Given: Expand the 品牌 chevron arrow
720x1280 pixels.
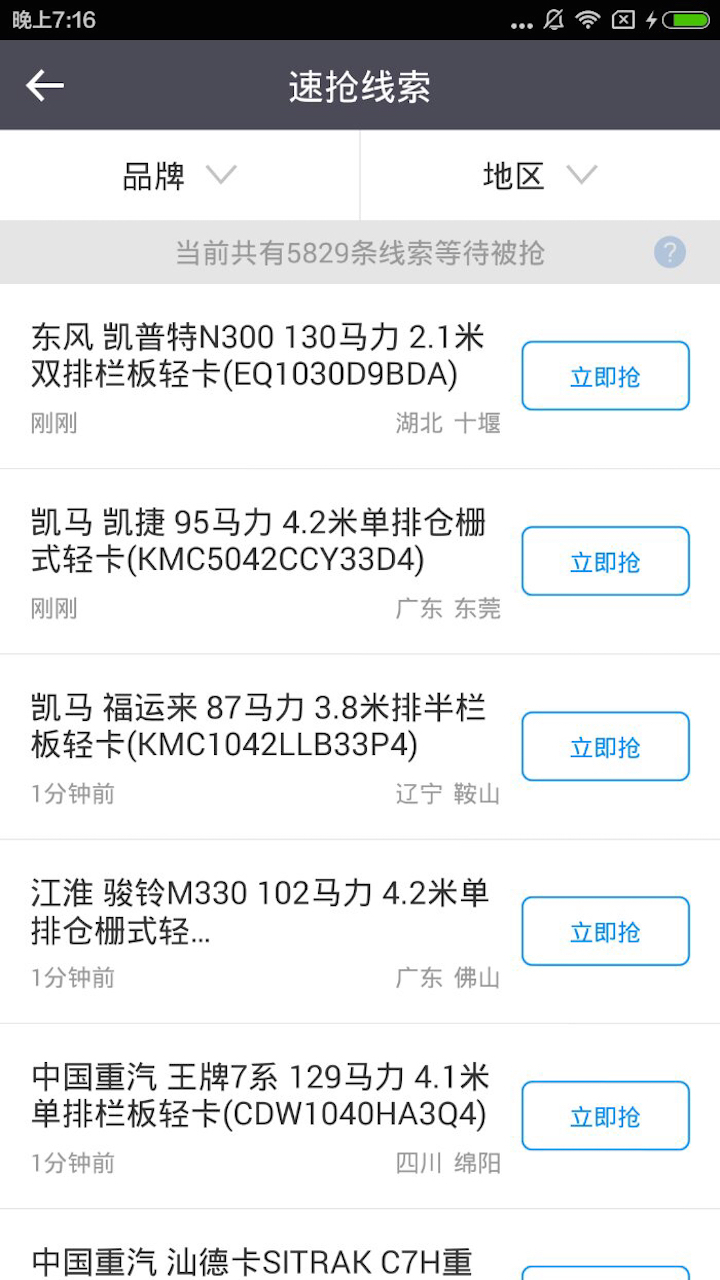Looking at the screenshot, I should pyautogui.click(x=221, y=175).
